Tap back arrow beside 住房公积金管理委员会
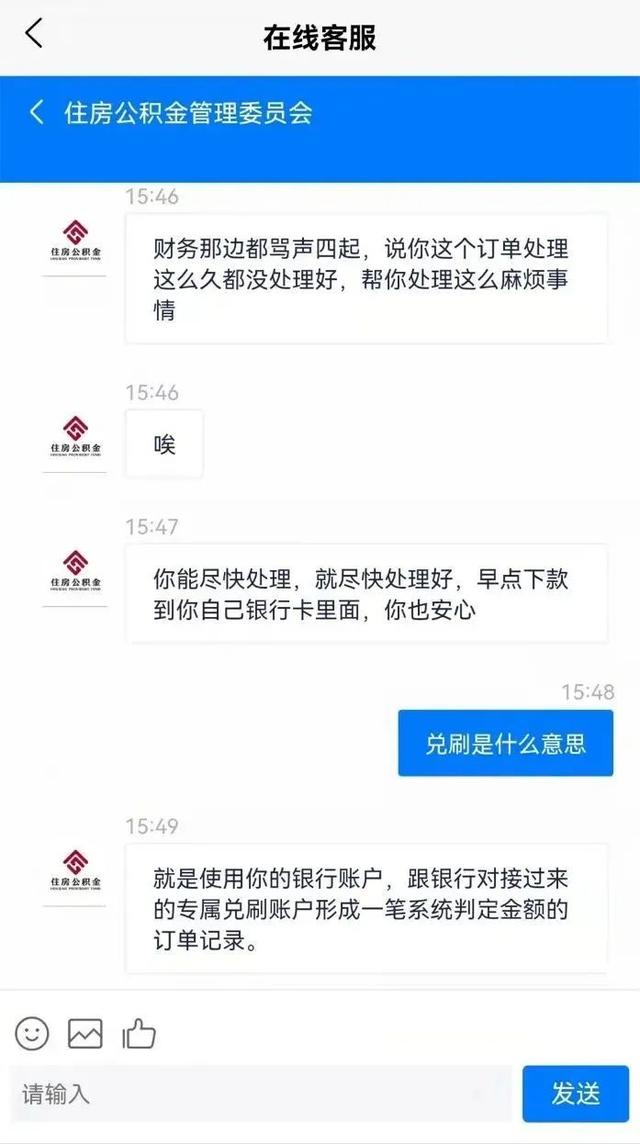The image size is (640, 1144). click(x=37, y=111)
